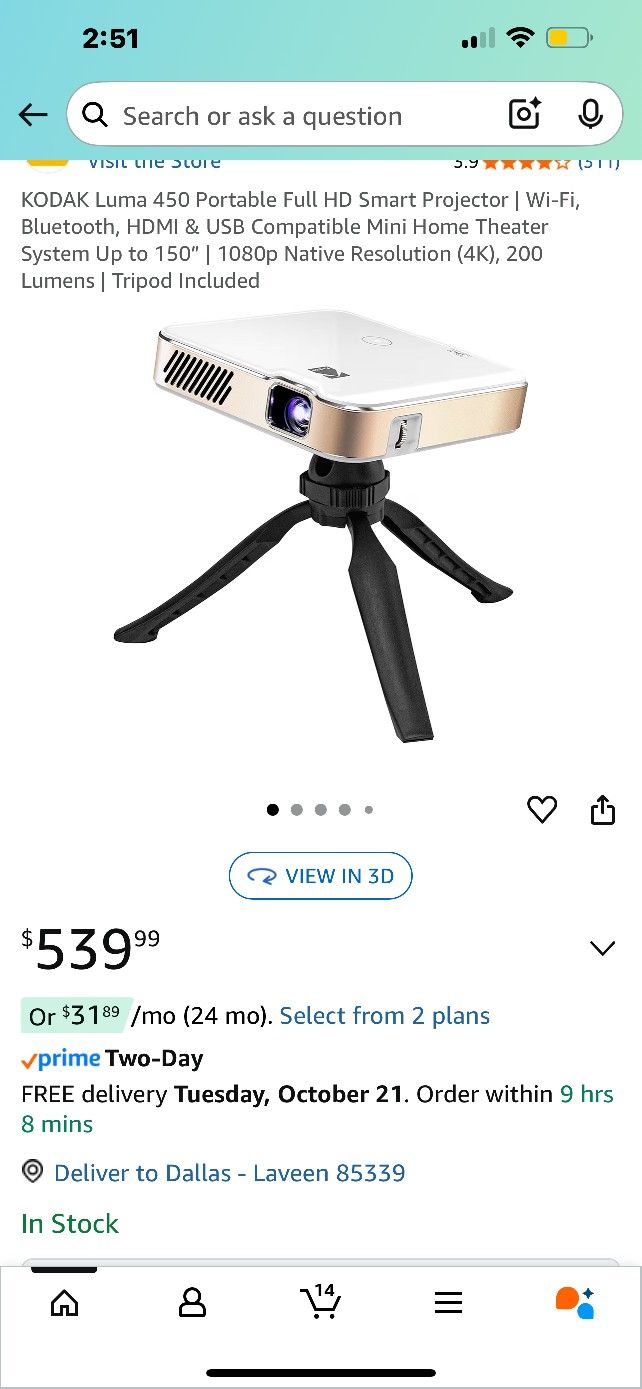Open the account profile tab
Viewport: 642px width, 1389px height.
pyautogui.click(x=192, y=1302)
